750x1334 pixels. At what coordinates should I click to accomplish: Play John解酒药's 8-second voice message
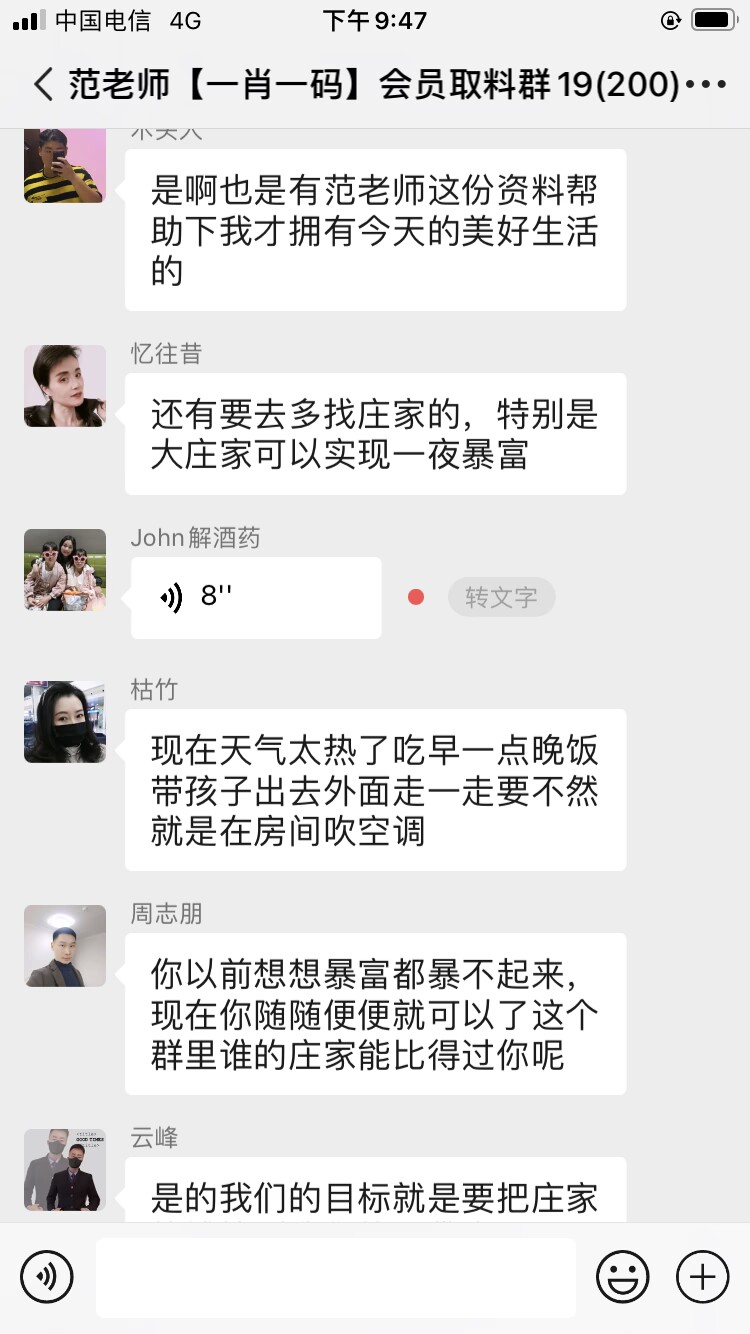(256, 598)
